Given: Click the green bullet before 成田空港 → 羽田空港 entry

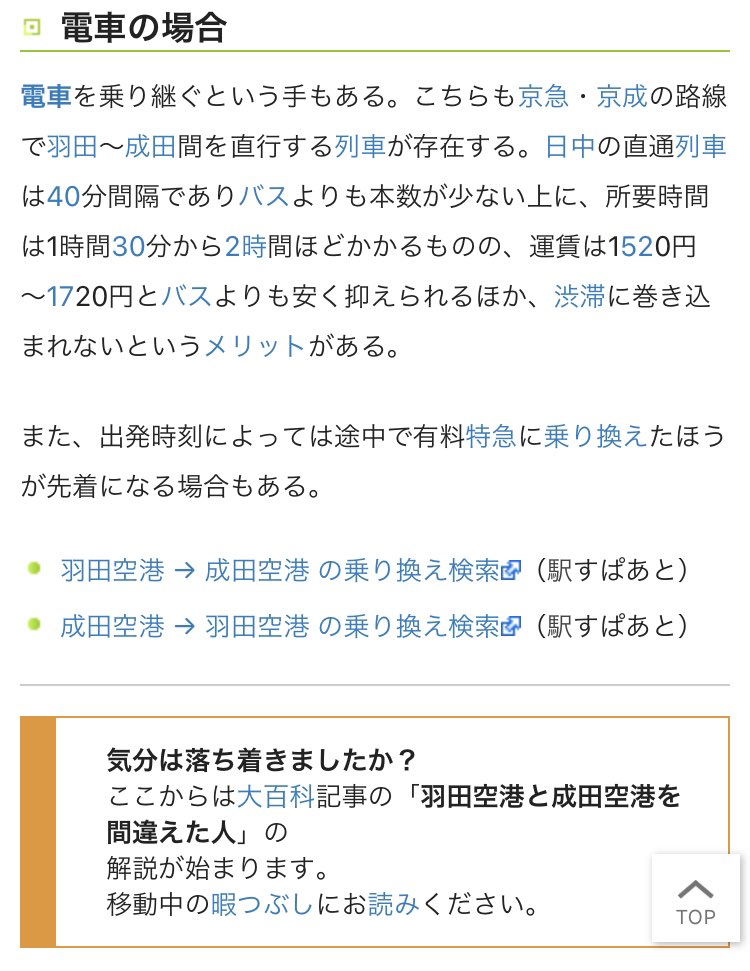Looking at the screenshot, I should tap(32, 626).
